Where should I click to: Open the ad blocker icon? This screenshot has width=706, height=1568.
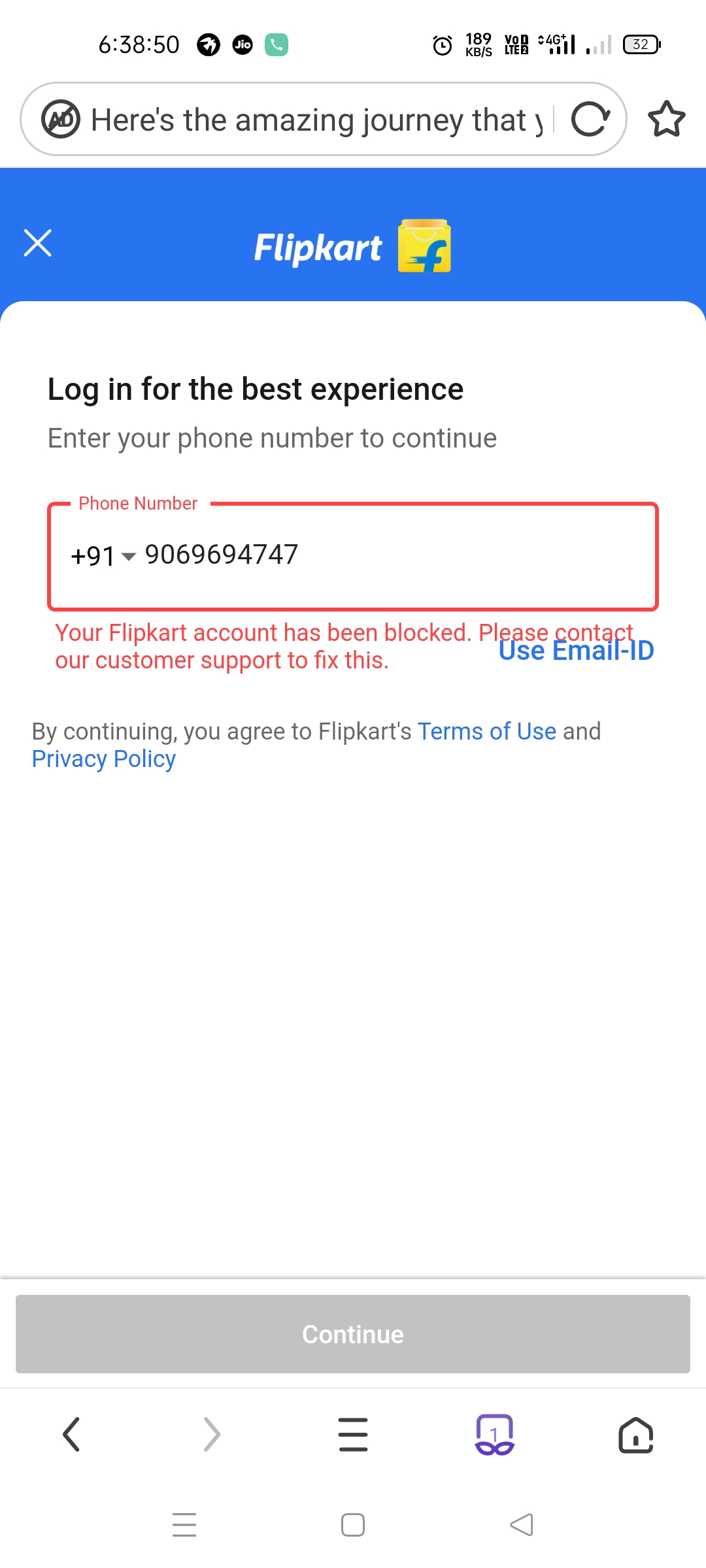pos(61,120)
